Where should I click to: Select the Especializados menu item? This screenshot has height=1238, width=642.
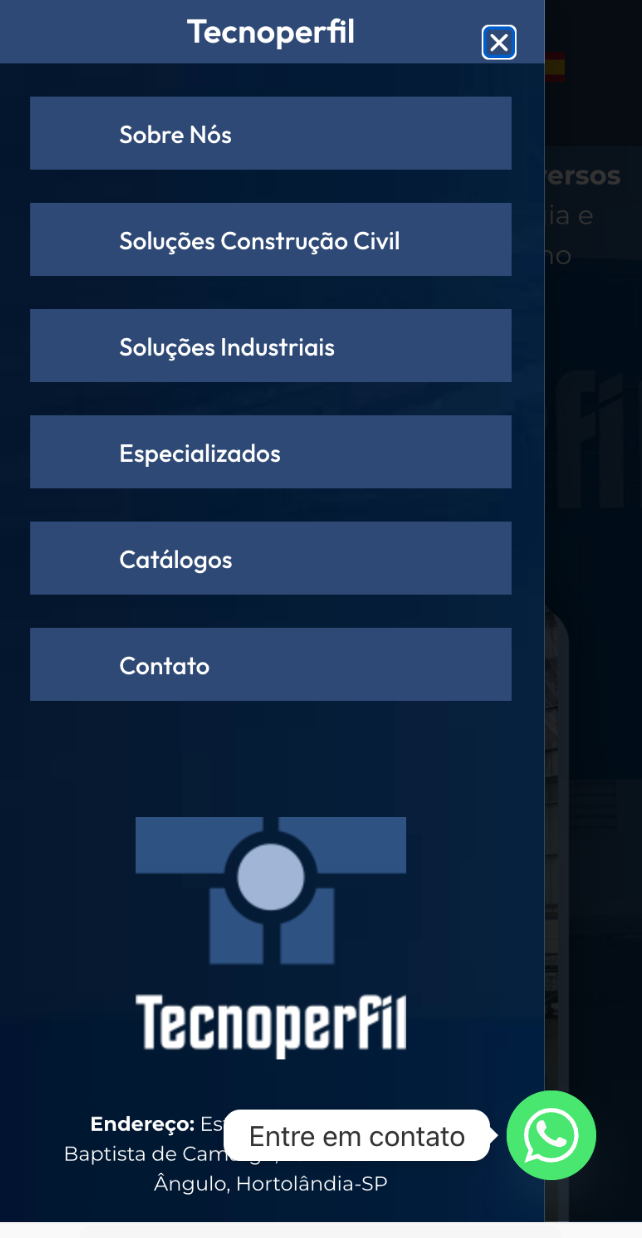[270, 452]
